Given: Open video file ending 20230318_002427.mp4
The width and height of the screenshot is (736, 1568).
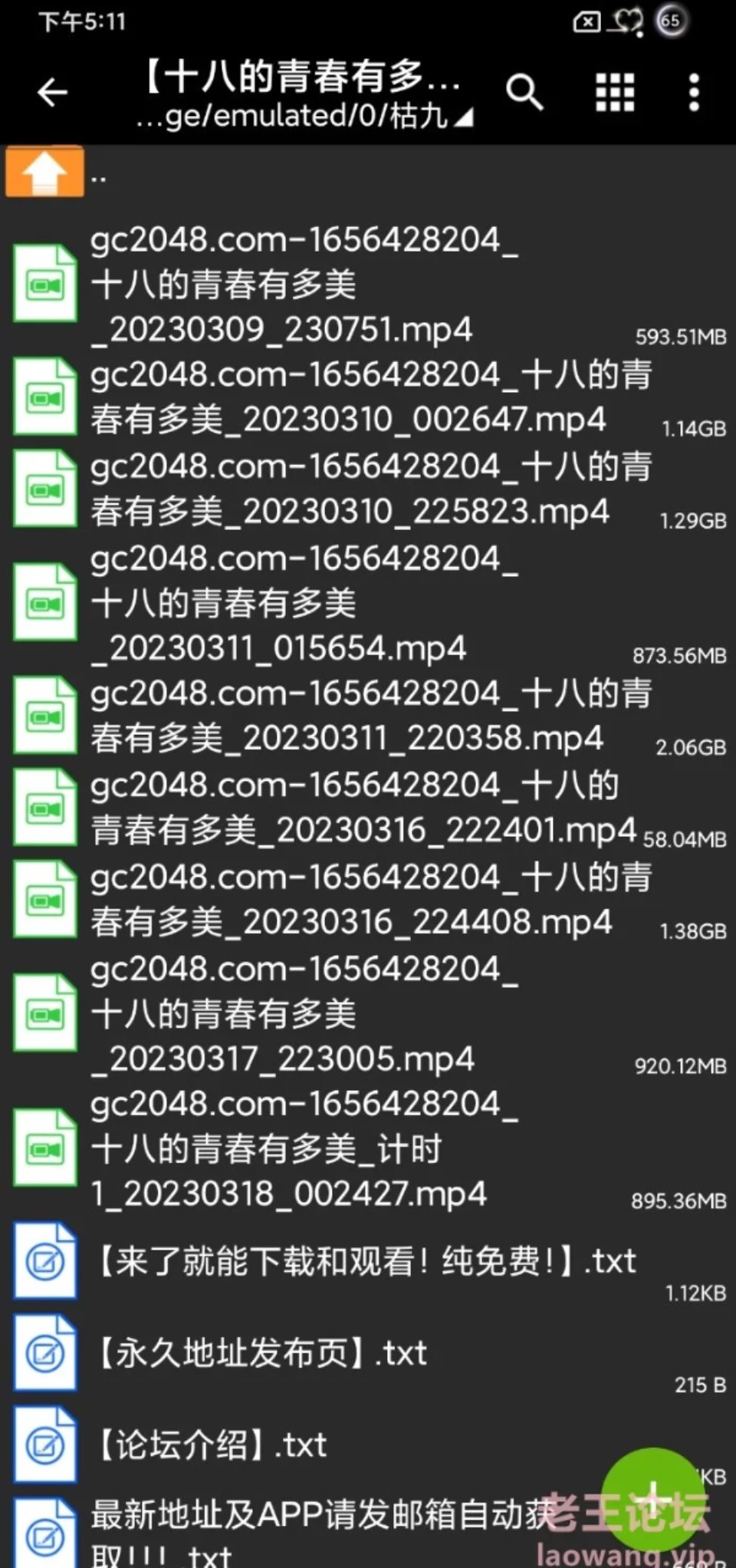Looking at the screenshot, I should [307, 1148].
